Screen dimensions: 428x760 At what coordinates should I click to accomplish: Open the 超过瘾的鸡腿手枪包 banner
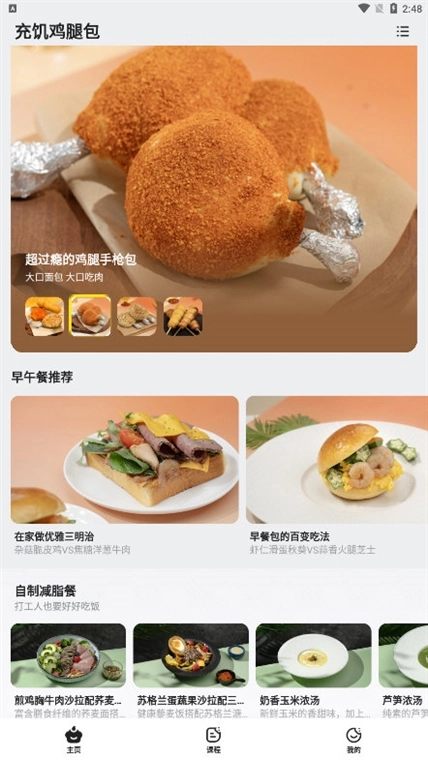214,199
